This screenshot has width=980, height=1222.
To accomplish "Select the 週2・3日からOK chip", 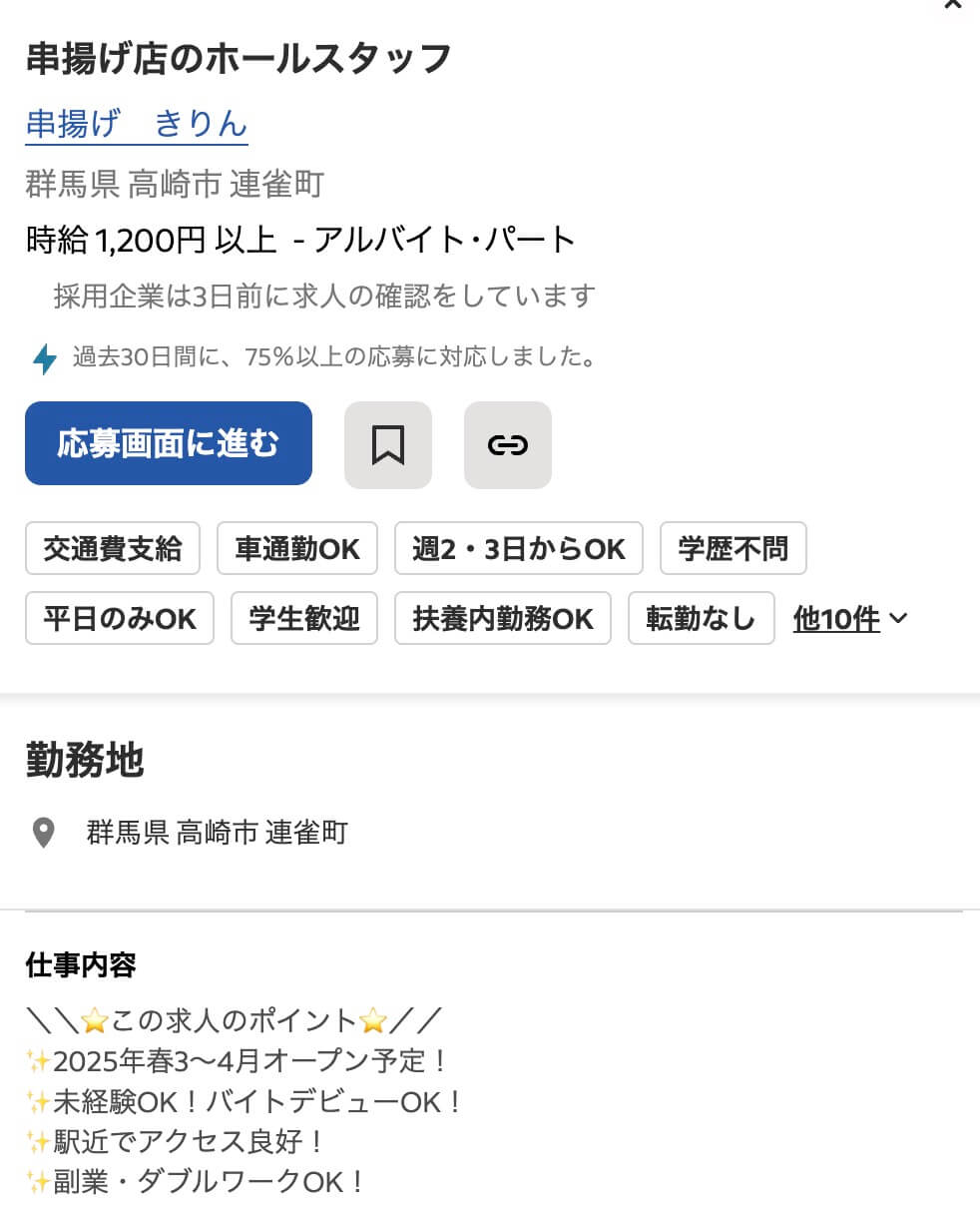I will 519,549.
